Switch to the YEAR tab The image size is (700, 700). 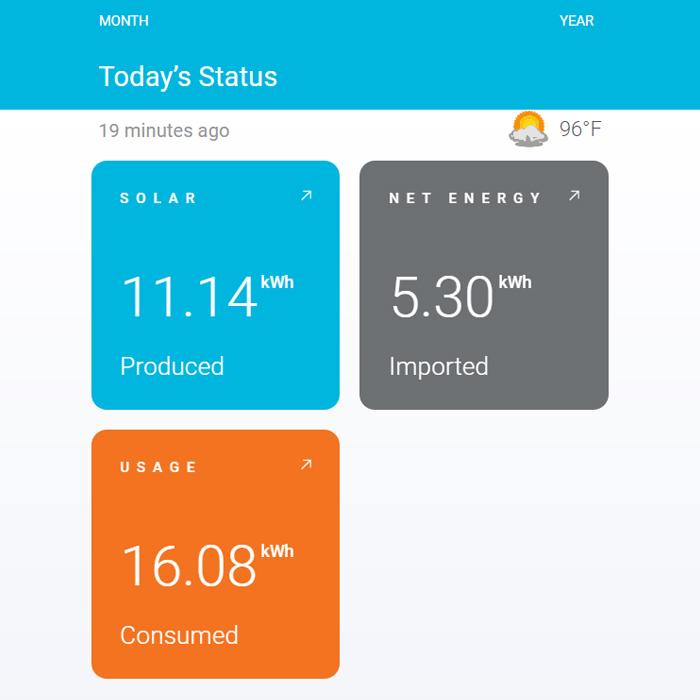pyautogui.click(x=576, y=21)
